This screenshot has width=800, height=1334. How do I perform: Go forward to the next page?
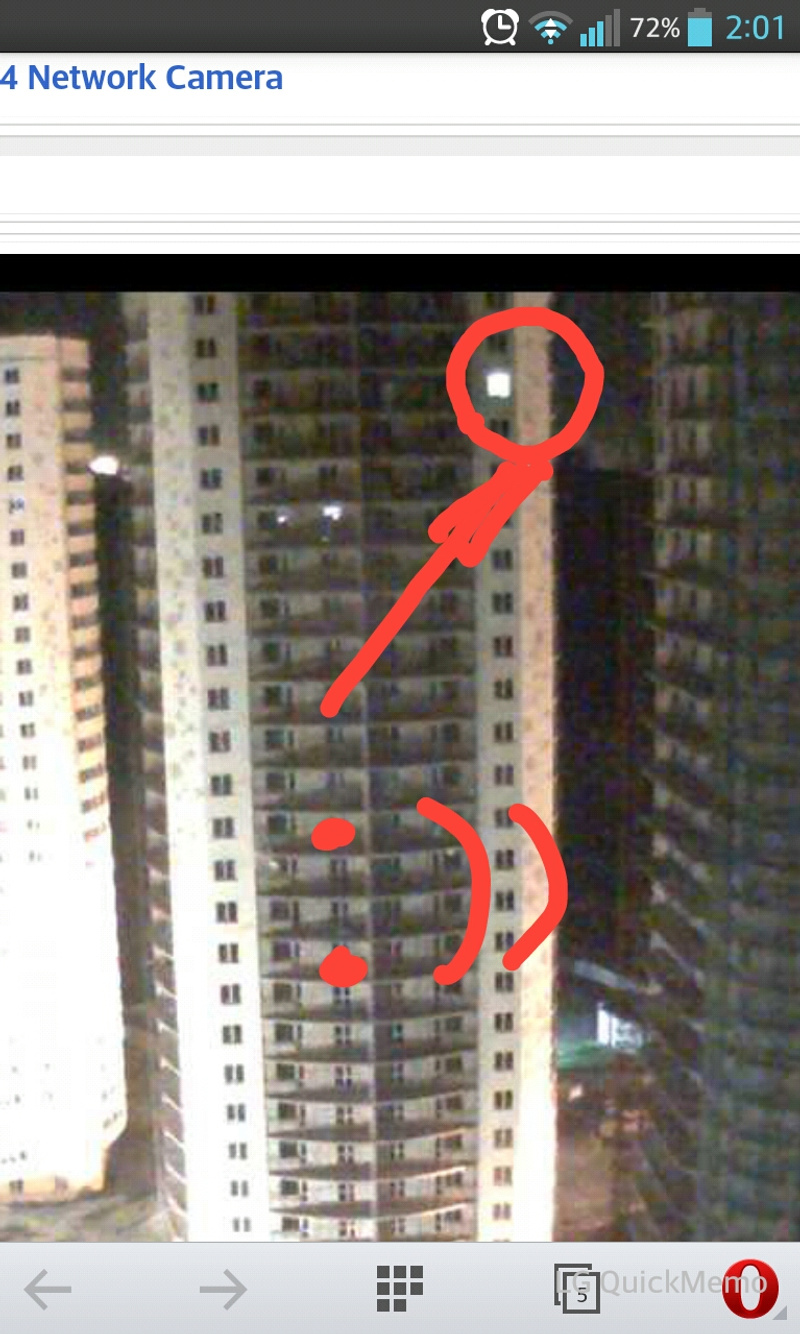pyautogui.click(x=223, y=1290)
